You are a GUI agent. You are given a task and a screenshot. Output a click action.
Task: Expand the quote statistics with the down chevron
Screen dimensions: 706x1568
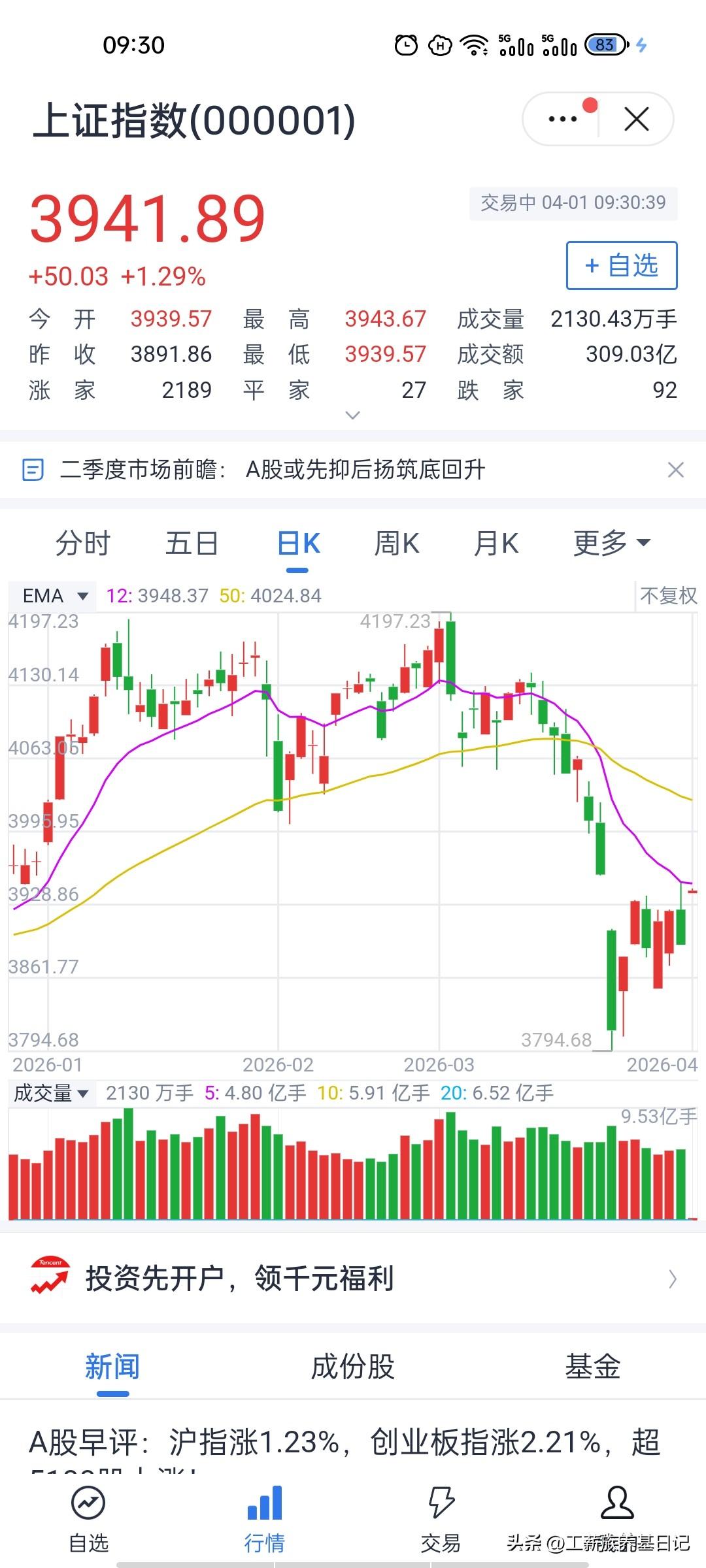point(352,416)
